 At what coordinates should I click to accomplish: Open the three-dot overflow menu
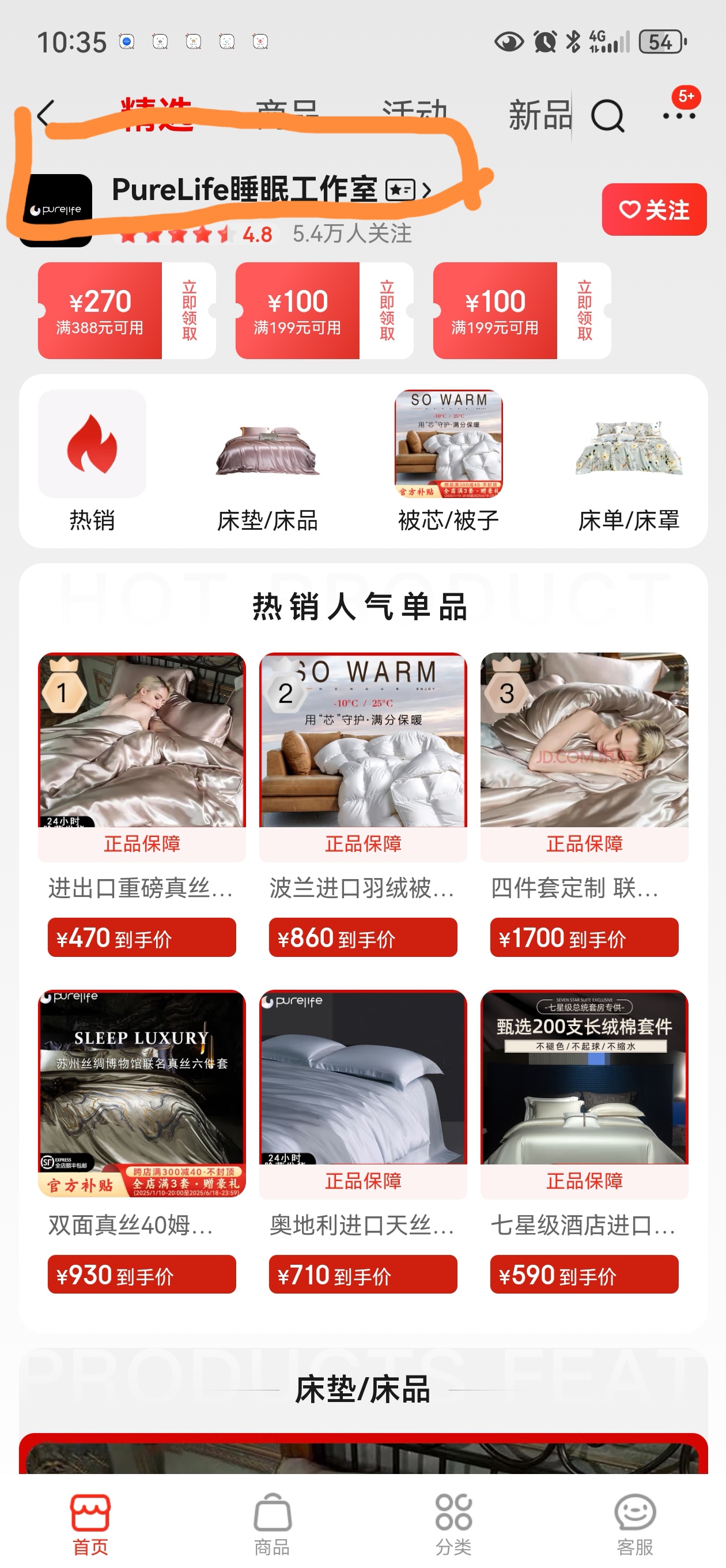click(x=679, y=115)
